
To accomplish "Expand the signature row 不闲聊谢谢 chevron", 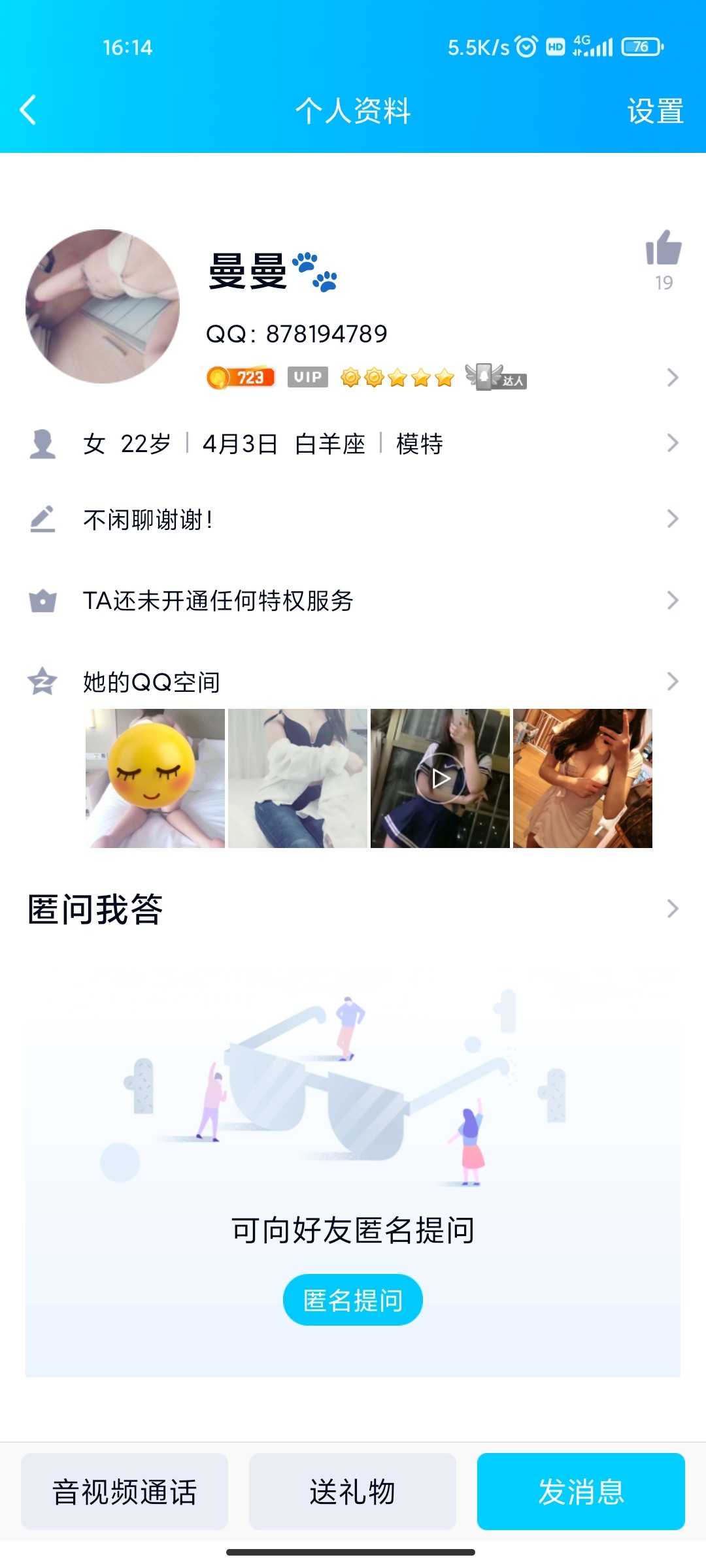I will pyautogui.click(x=673, y=519).
